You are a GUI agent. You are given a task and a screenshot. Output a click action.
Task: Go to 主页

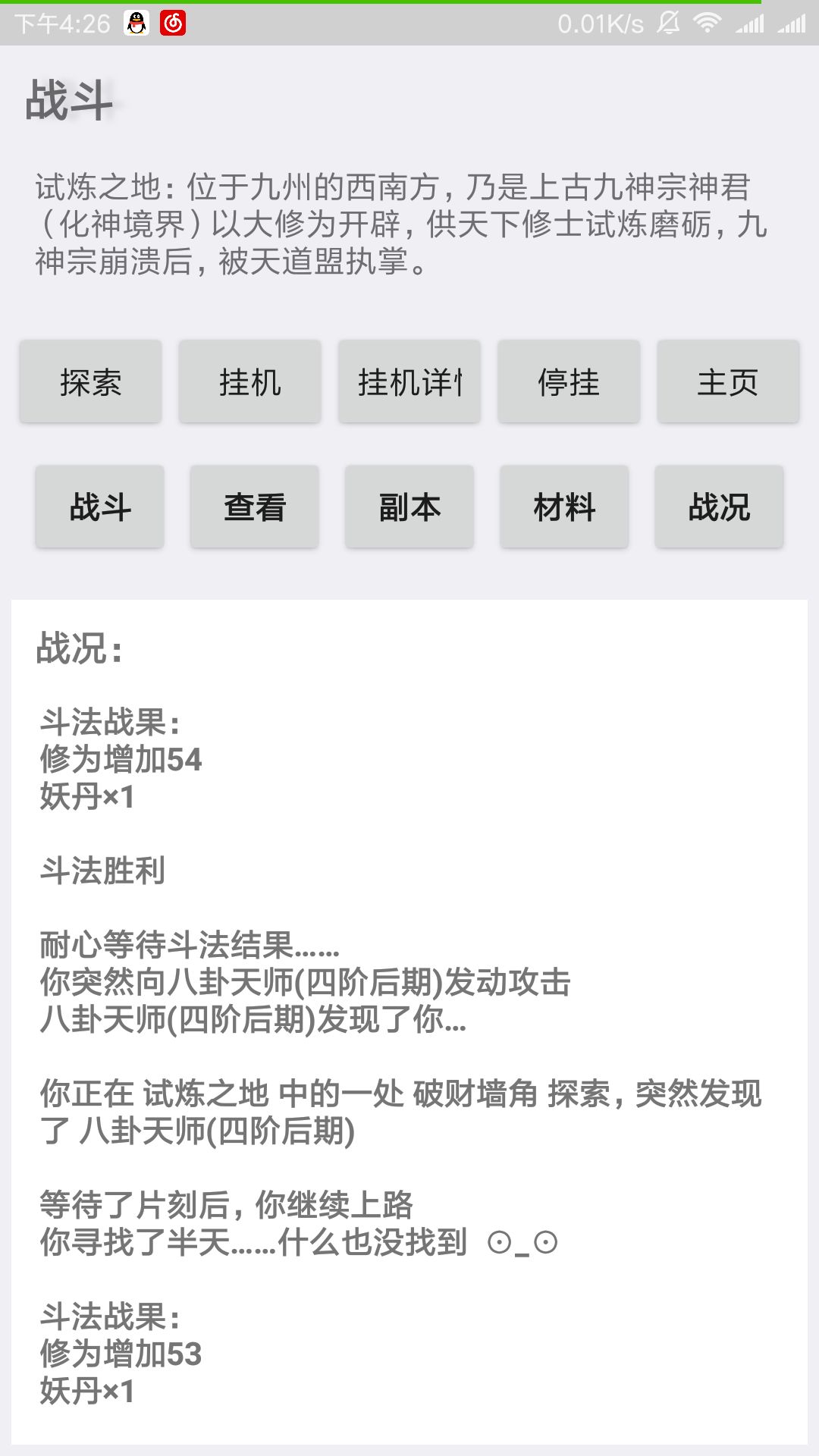pyautogui.click(x=728, y=381)
